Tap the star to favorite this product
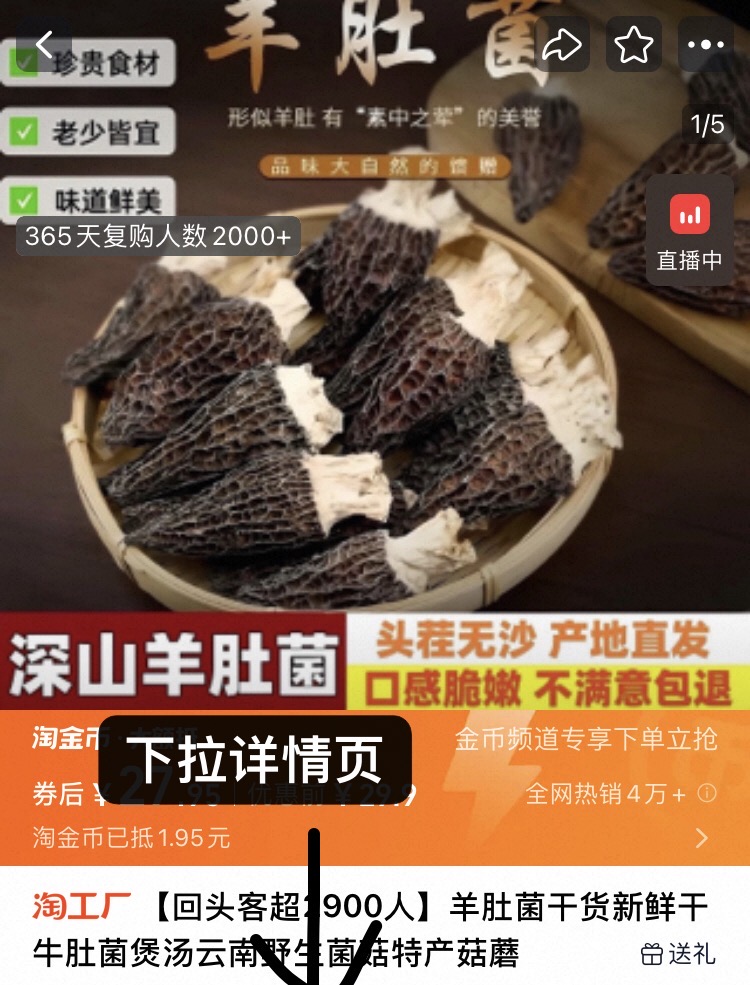 tap(633, 44)
